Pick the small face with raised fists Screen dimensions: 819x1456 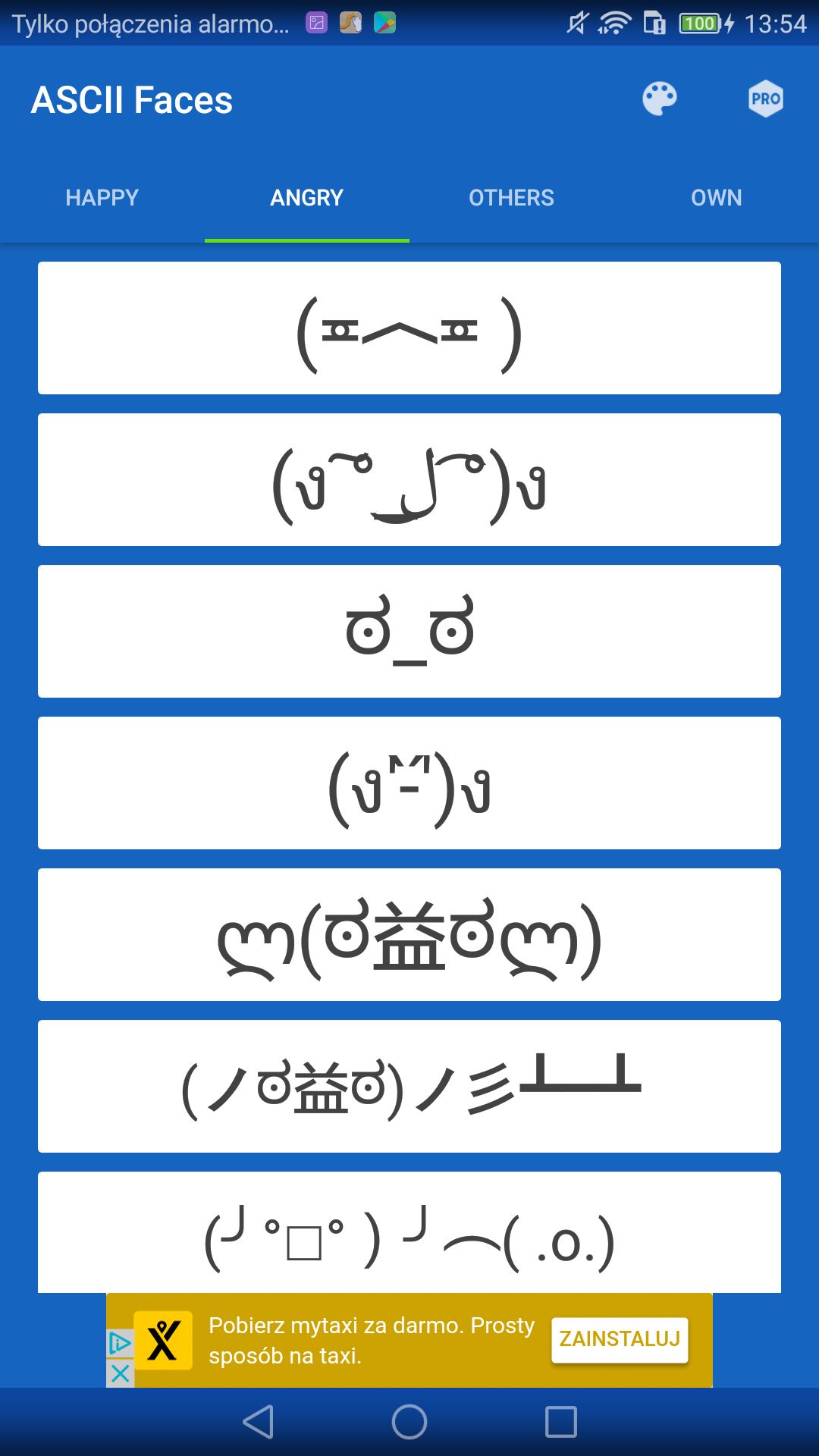409,783
